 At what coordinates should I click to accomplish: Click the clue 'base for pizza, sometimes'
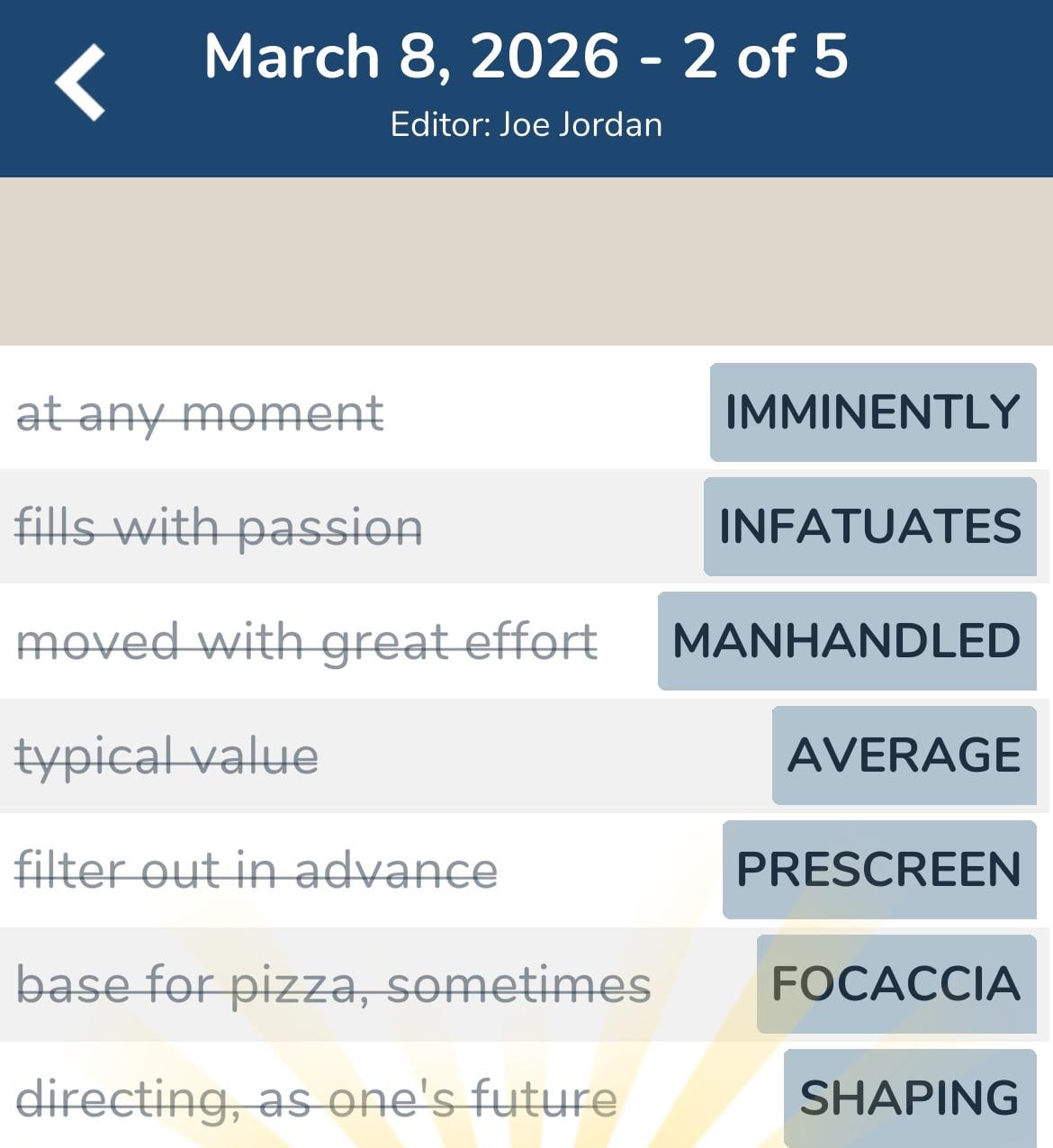point(336,984)
